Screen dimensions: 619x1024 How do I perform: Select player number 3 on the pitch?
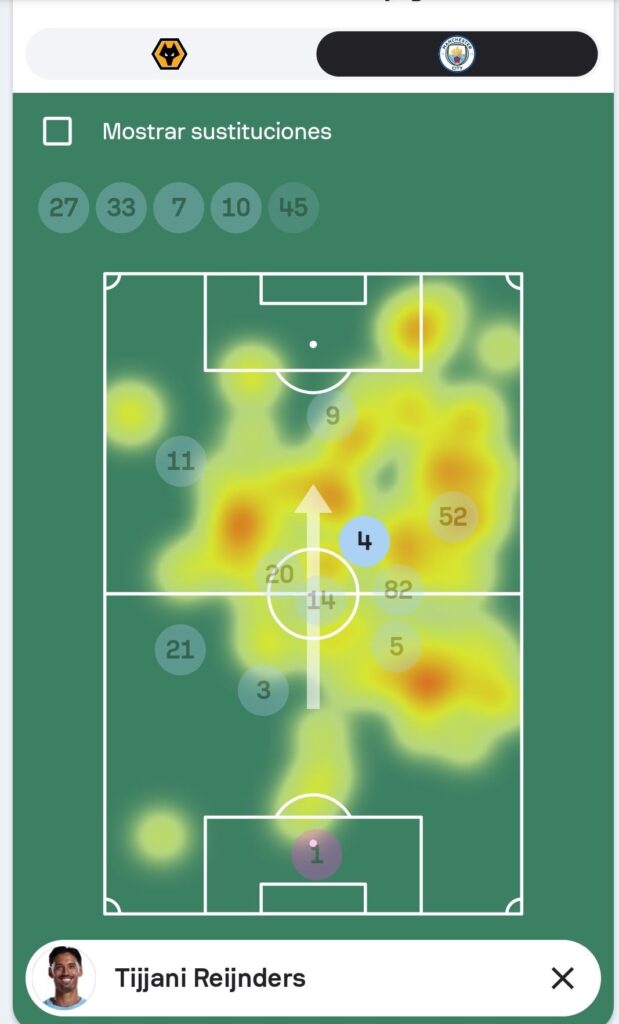click(263, 690)
